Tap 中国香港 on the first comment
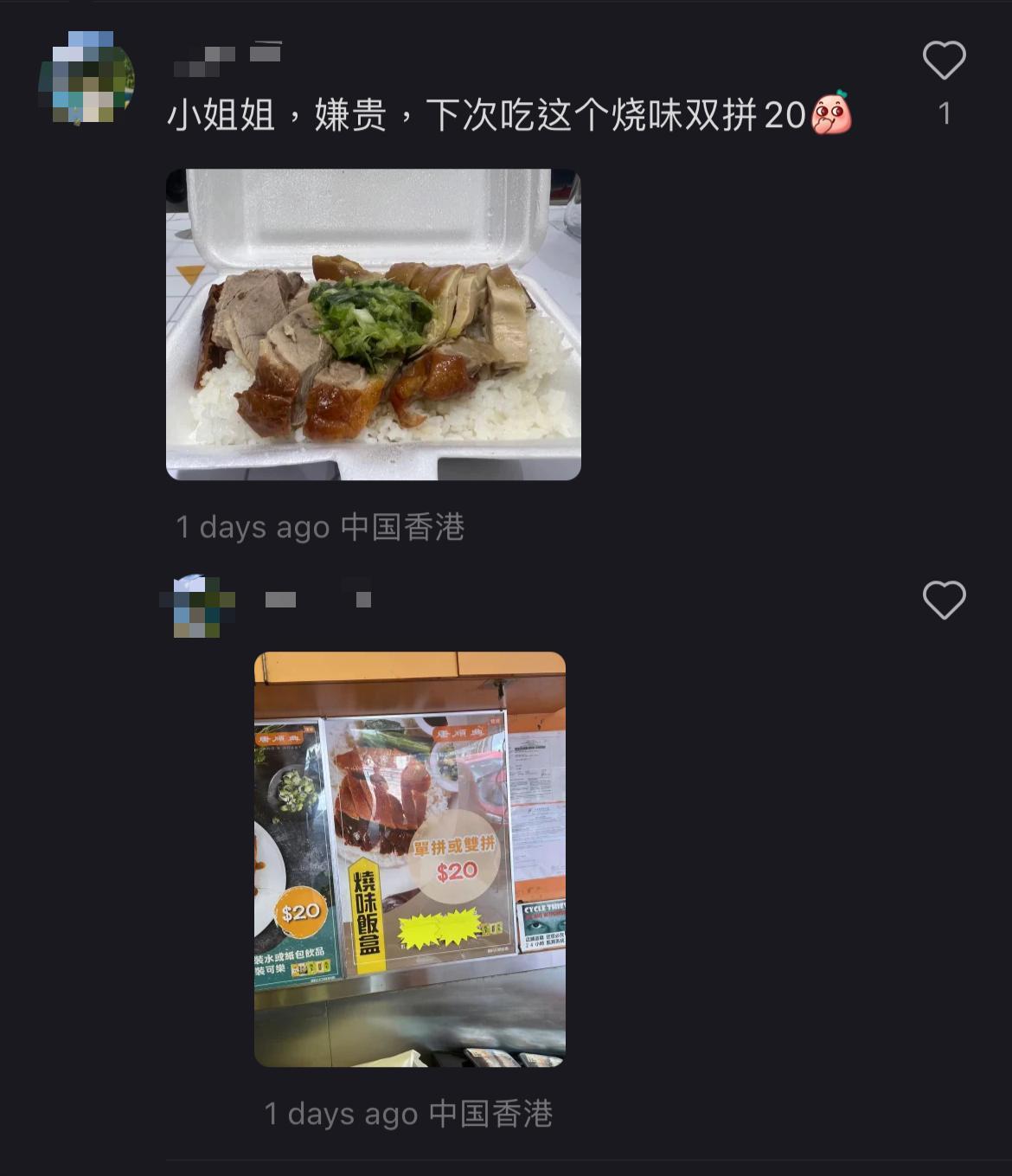1012x1176 pixels. (x=404, y=527)
